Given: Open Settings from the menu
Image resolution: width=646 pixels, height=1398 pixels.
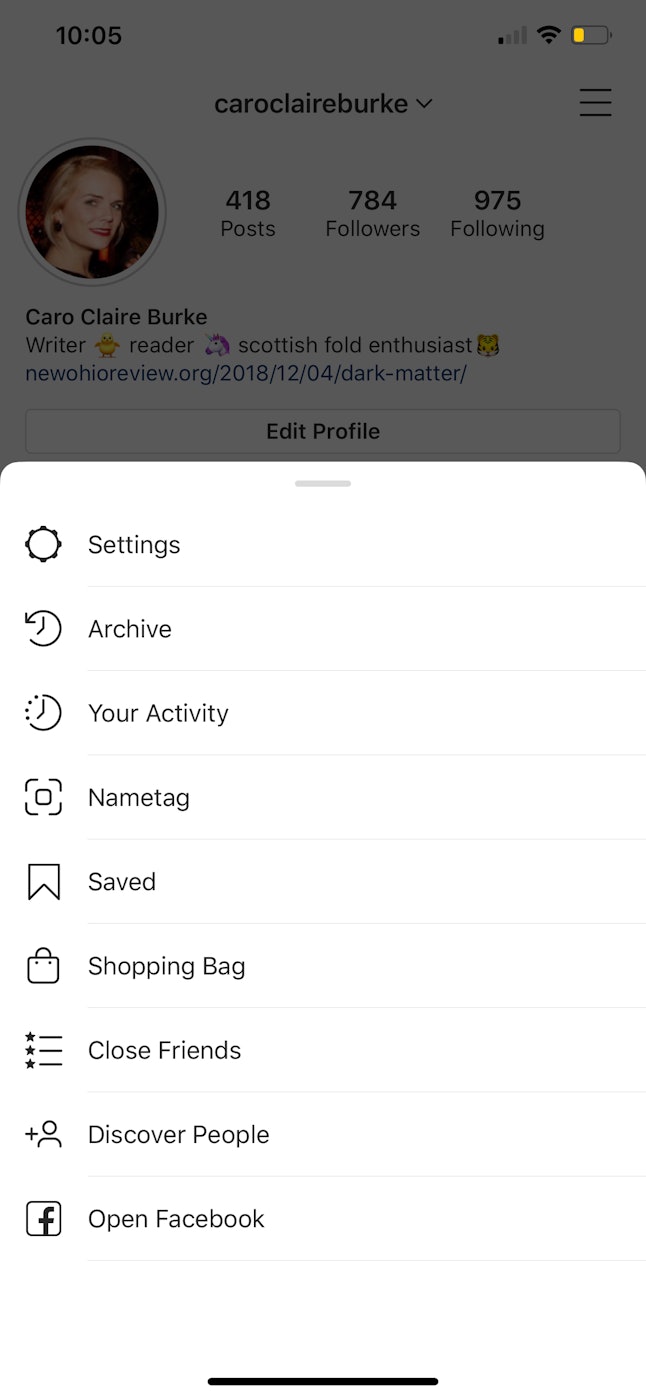Looking at the screenshot, I should pyautogui.click(x=323, y=545).
